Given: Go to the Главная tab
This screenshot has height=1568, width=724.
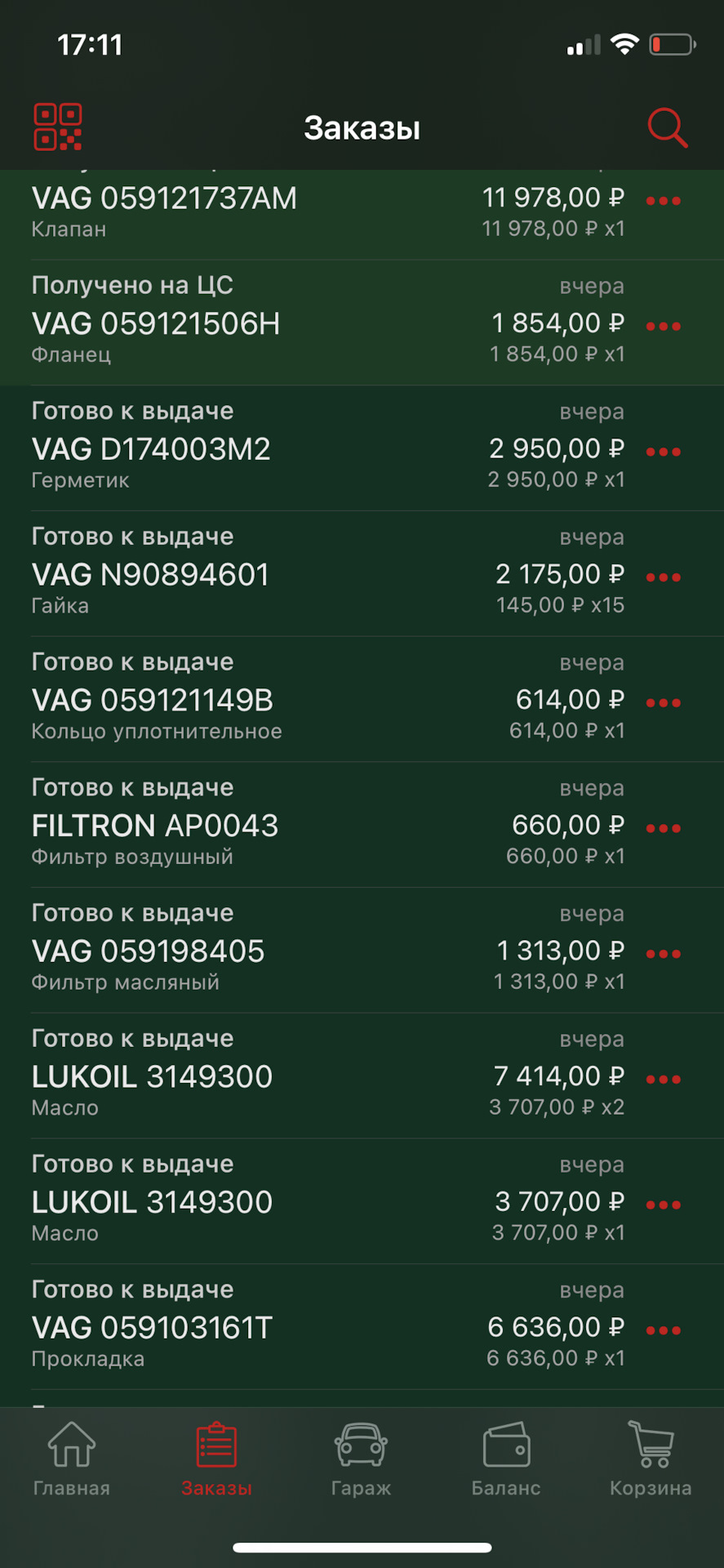Looking at the screenshot, I should (72, 1460).
